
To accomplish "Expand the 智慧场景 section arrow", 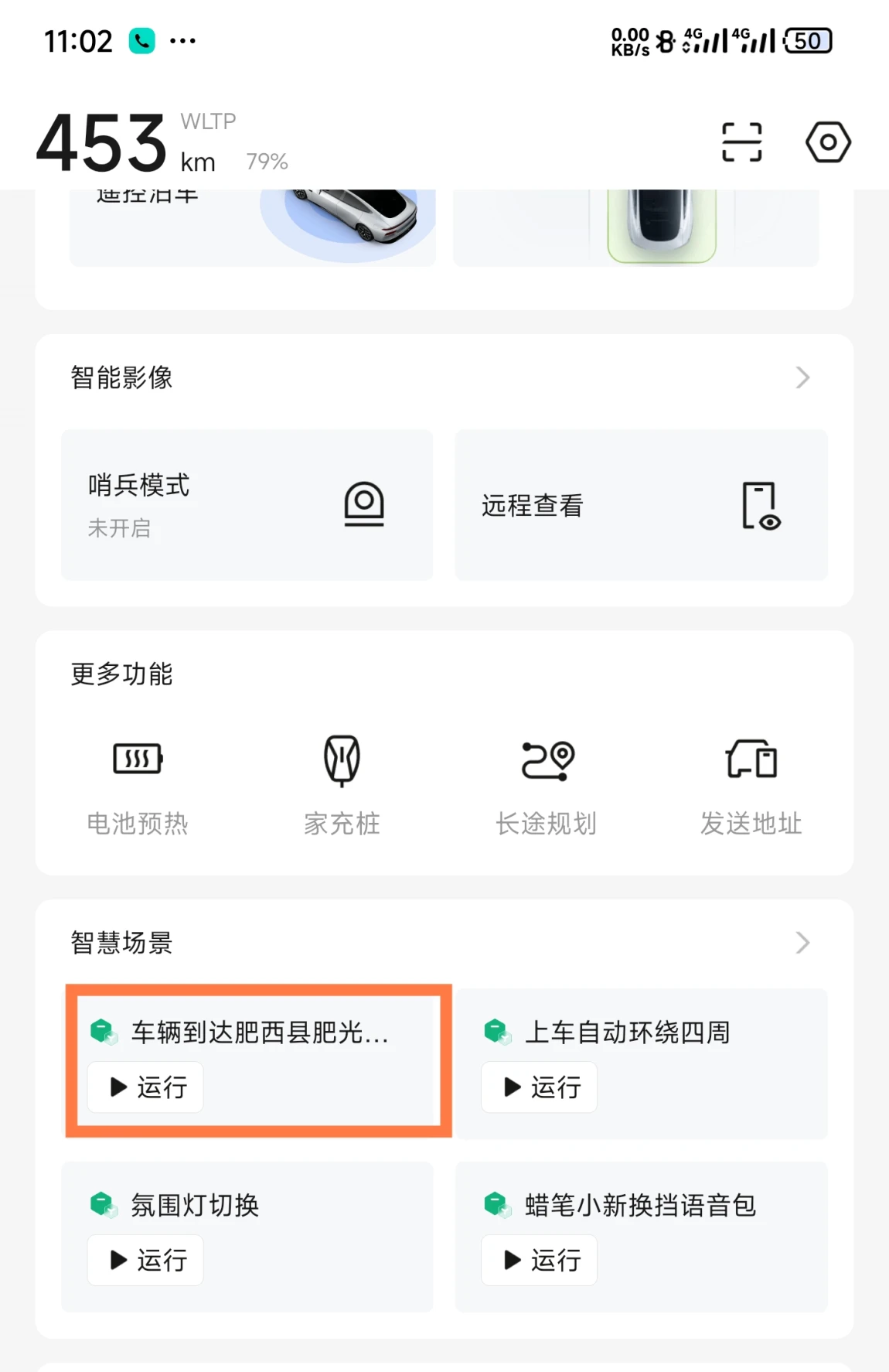I will click(802, 944).
